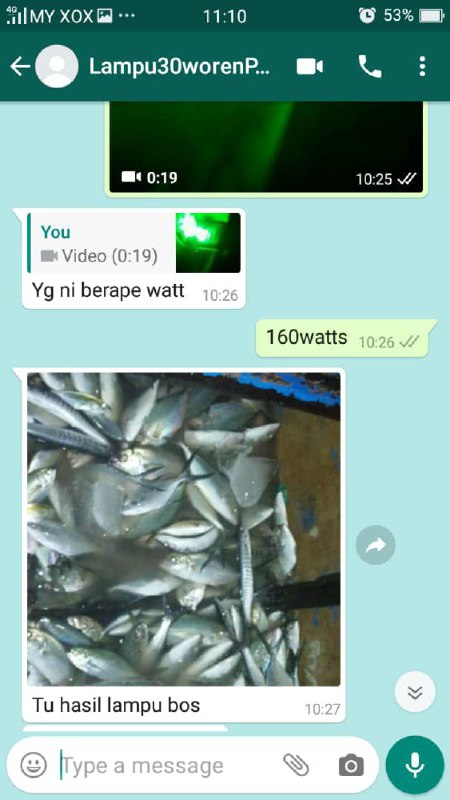This screenshot has height=800, width=450.
Task: Open the overflow menu
Action: [x=422, y=66]
